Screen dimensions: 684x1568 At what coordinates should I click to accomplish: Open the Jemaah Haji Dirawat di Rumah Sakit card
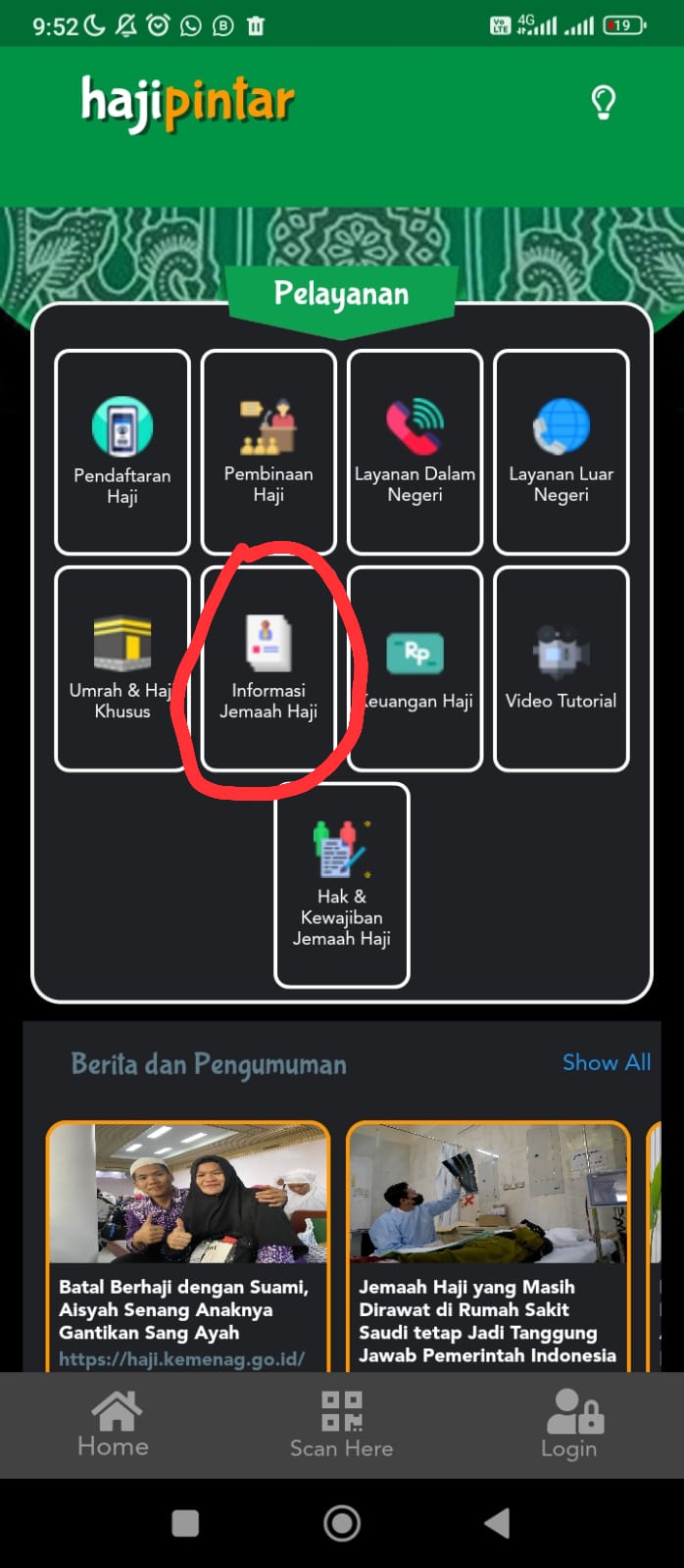point(487,1246)
